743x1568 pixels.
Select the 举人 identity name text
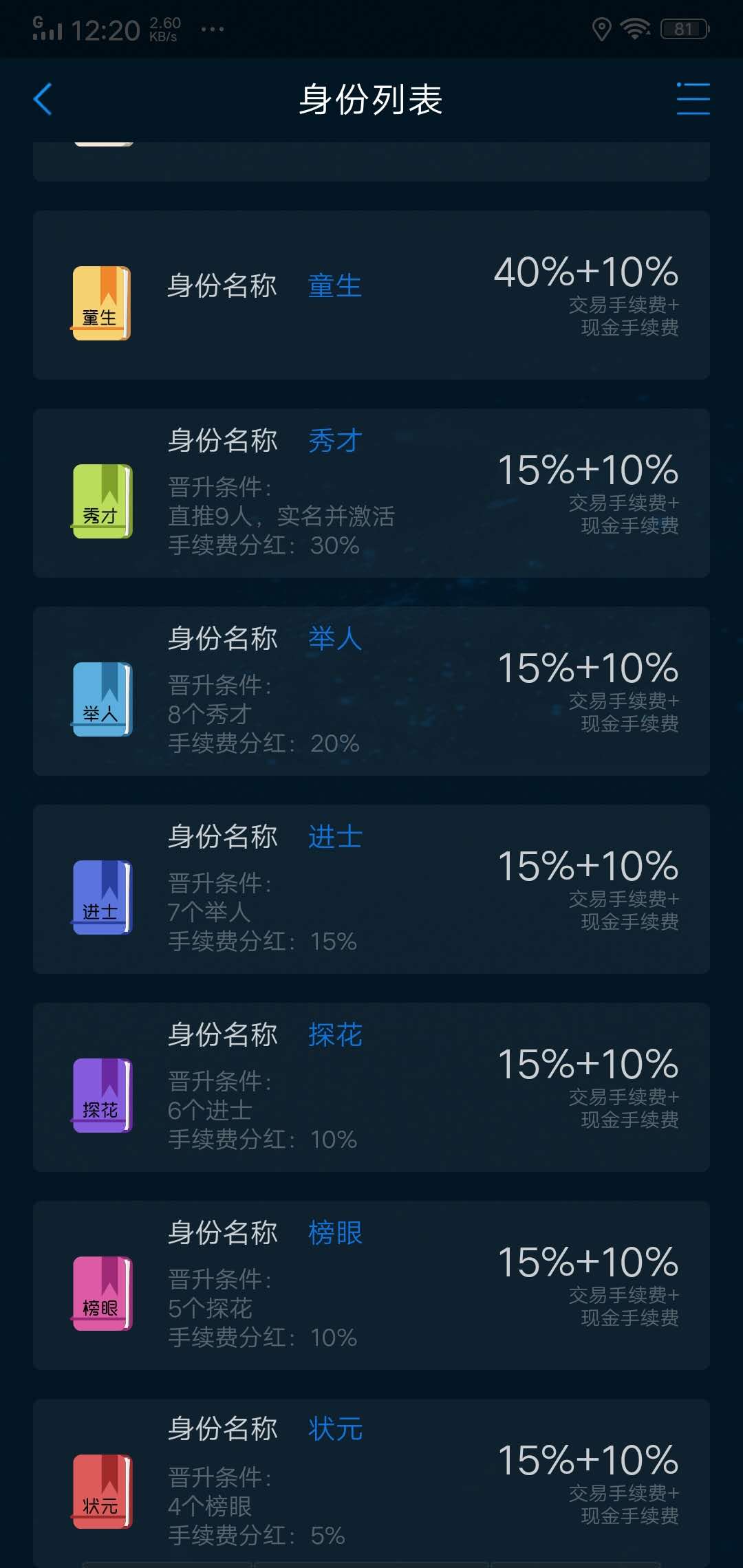click(334, 640)
